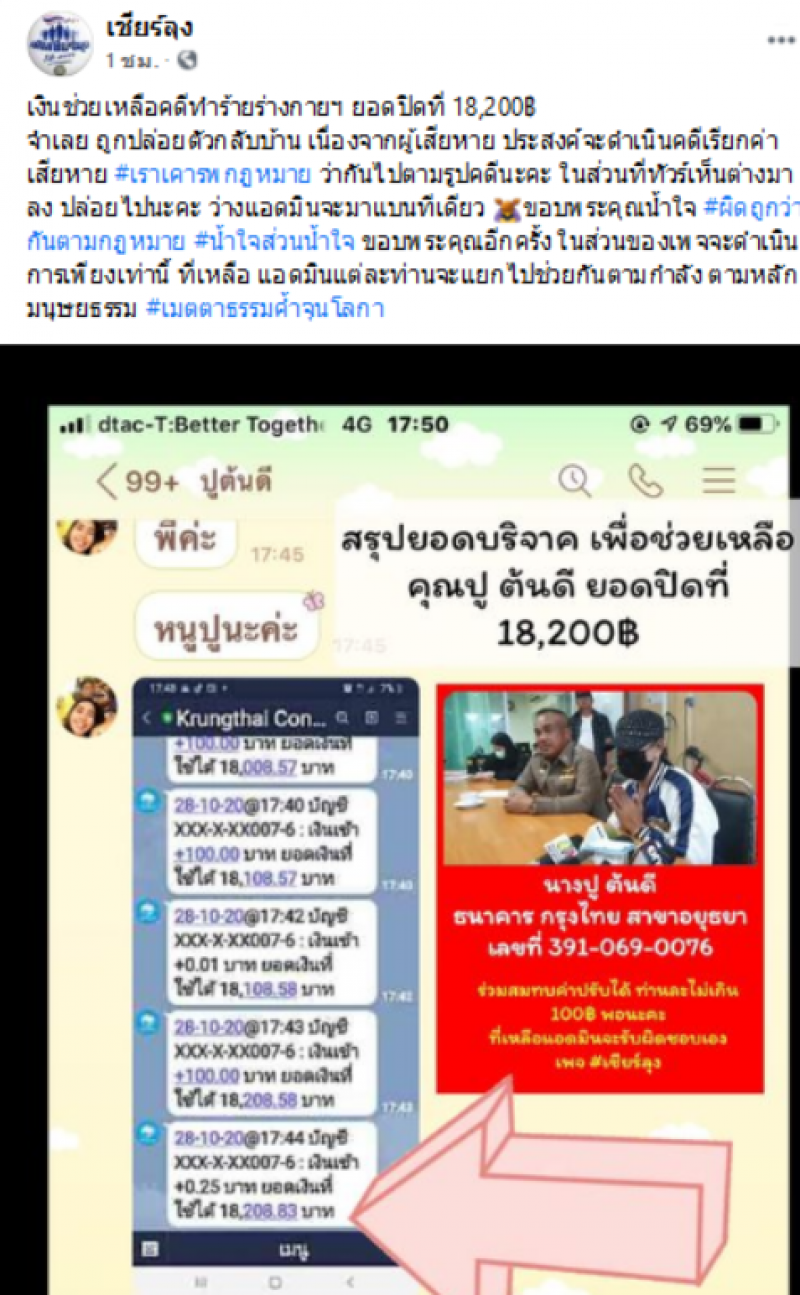View the post's attached image in full
The width and height of the screenshot is (800, 1295).
click(x=400, y=820)
